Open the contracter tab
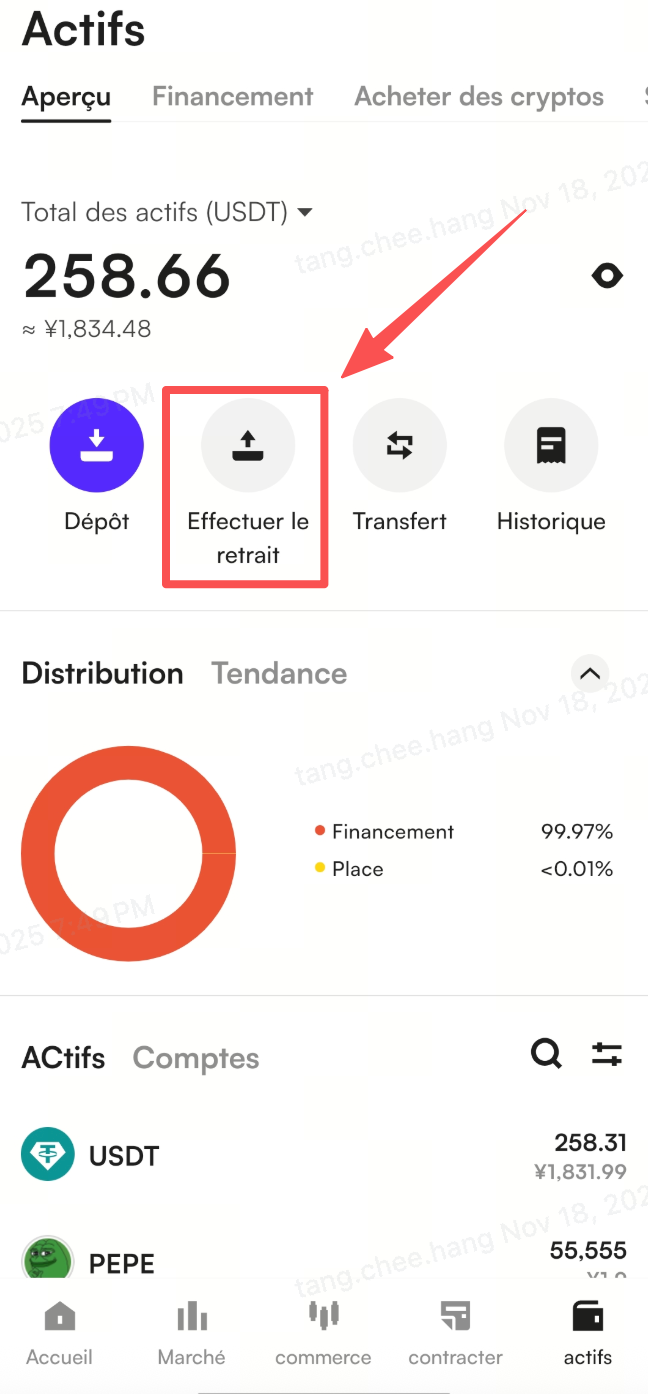This screenshot has width=648, height=1394. click(x=456, y=1335)
